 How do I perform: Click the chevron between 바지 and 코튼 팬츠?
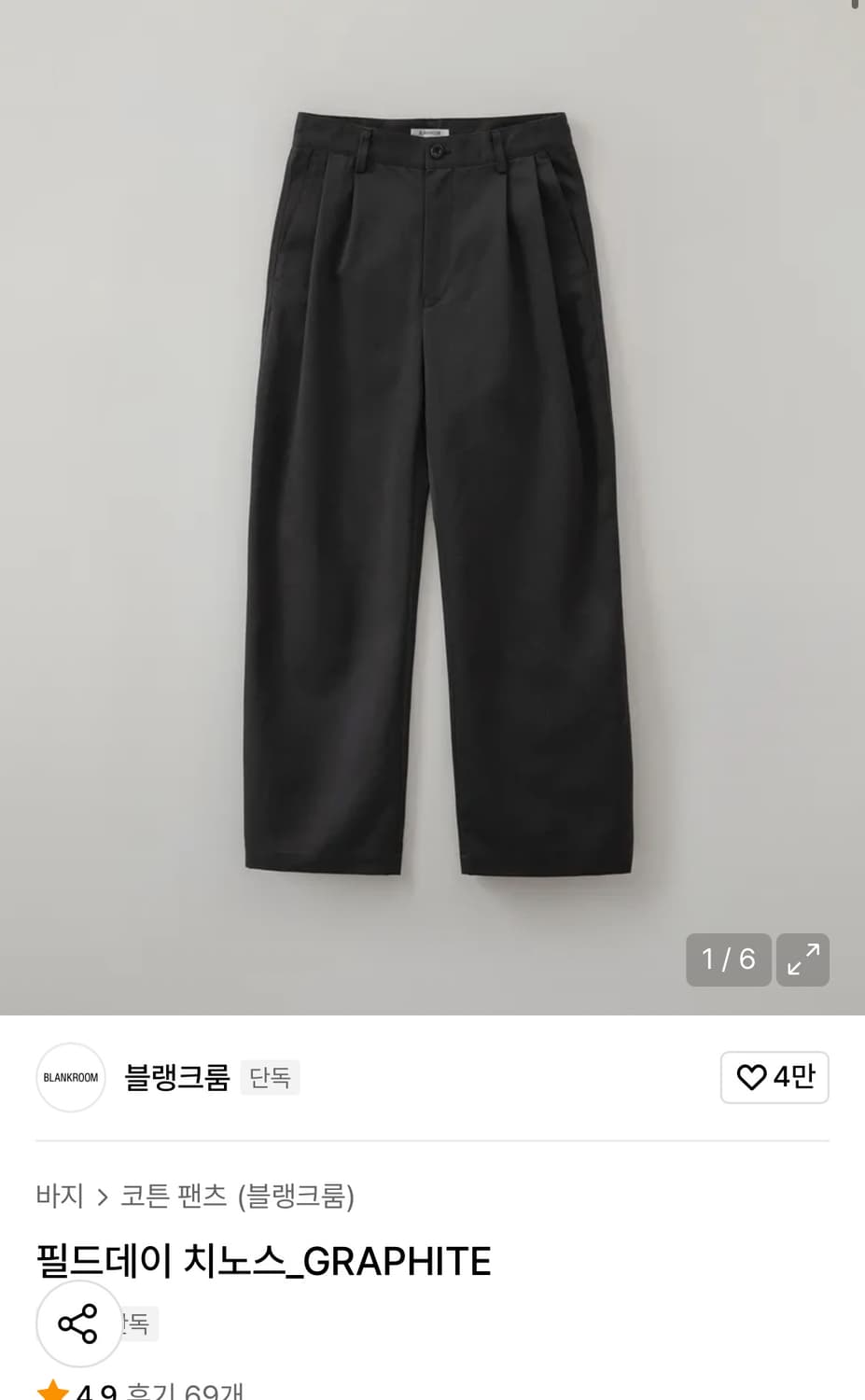[101, 1197]
